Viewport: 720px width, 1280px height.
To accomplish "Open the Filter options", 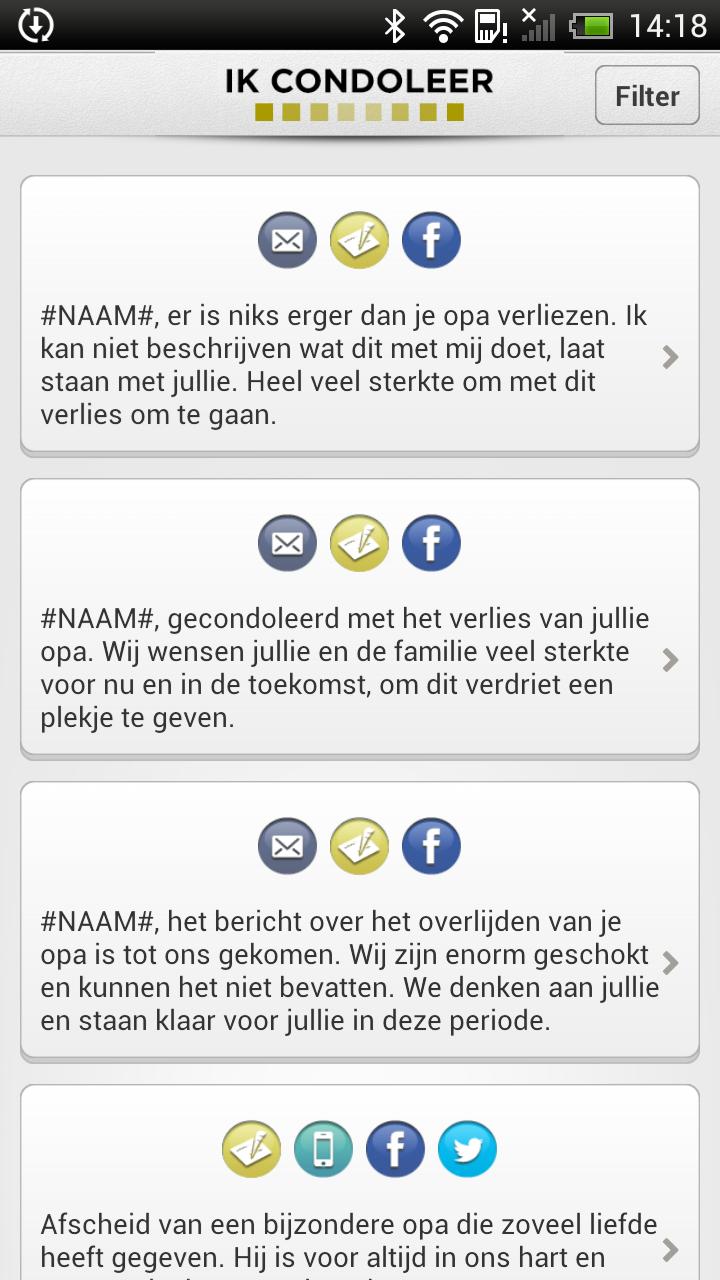I will point(647,95).
